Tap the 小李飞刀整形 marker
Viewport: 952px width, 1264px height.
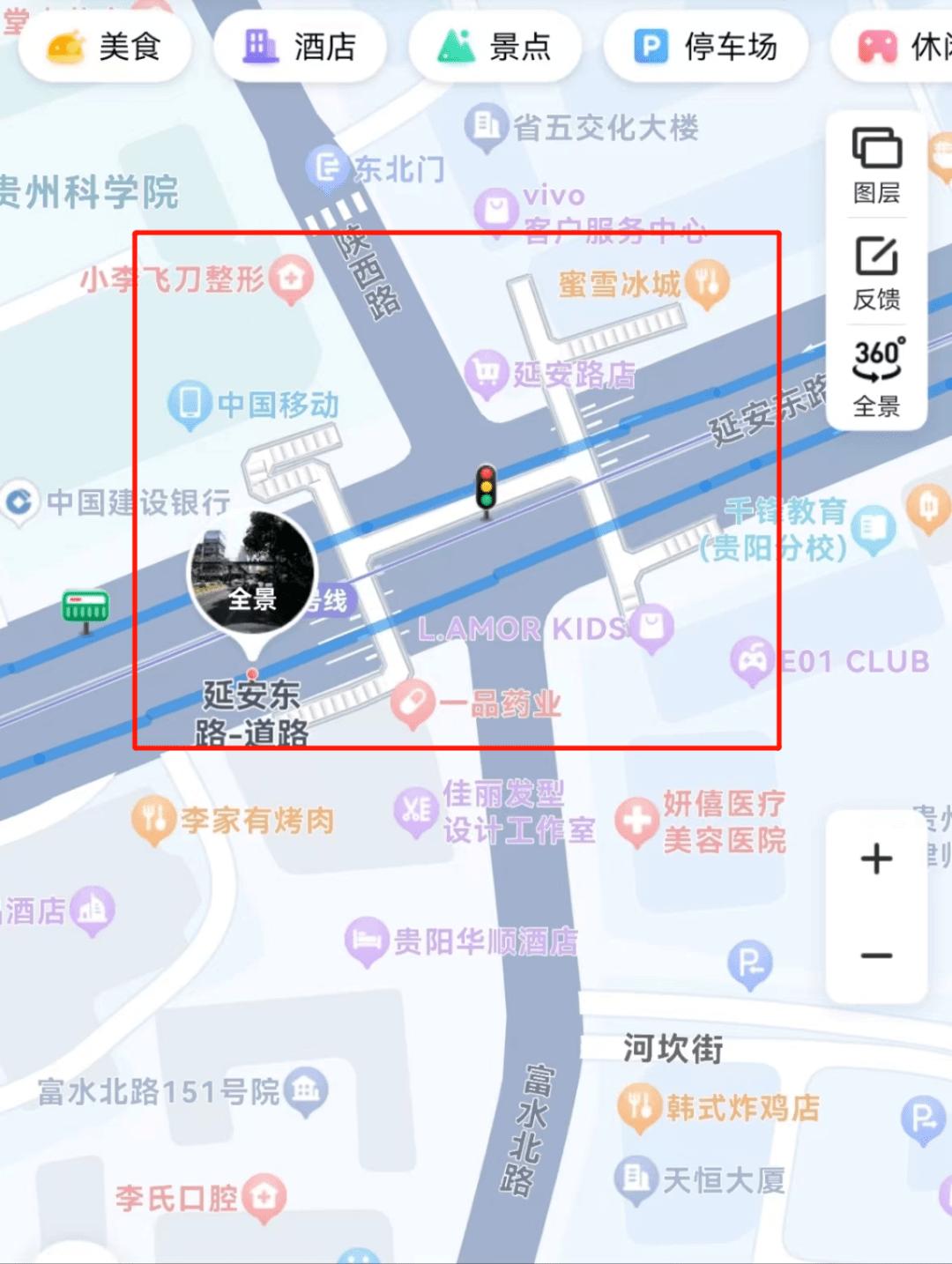pos(291,279)
